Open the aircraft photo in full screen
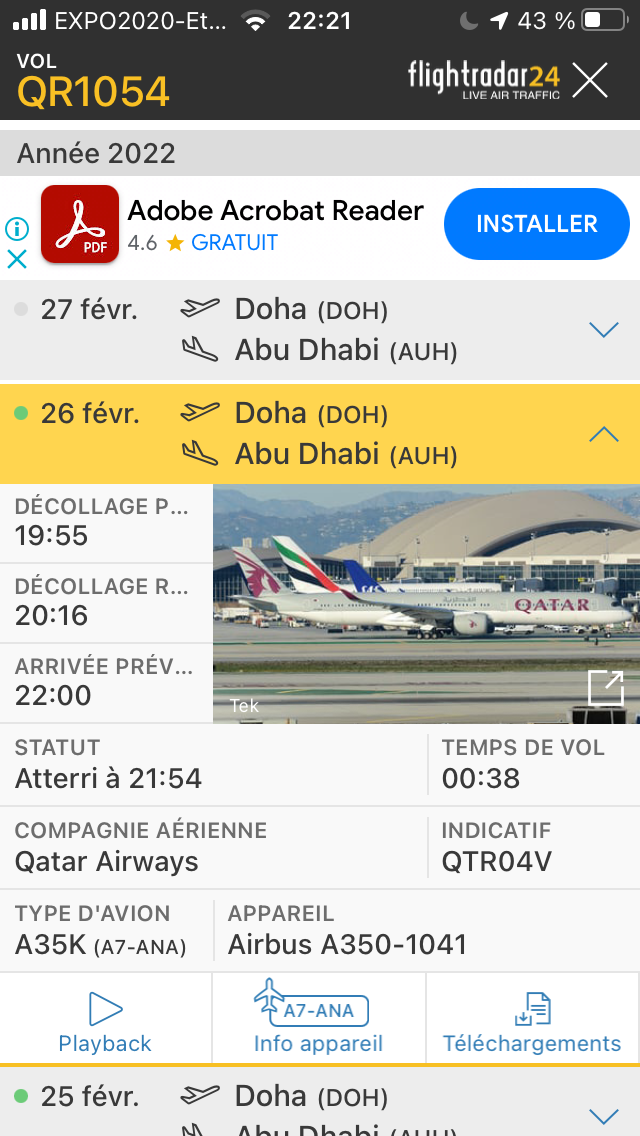The height and width of the screenshot is (1136, 640). tap(605, 688)
